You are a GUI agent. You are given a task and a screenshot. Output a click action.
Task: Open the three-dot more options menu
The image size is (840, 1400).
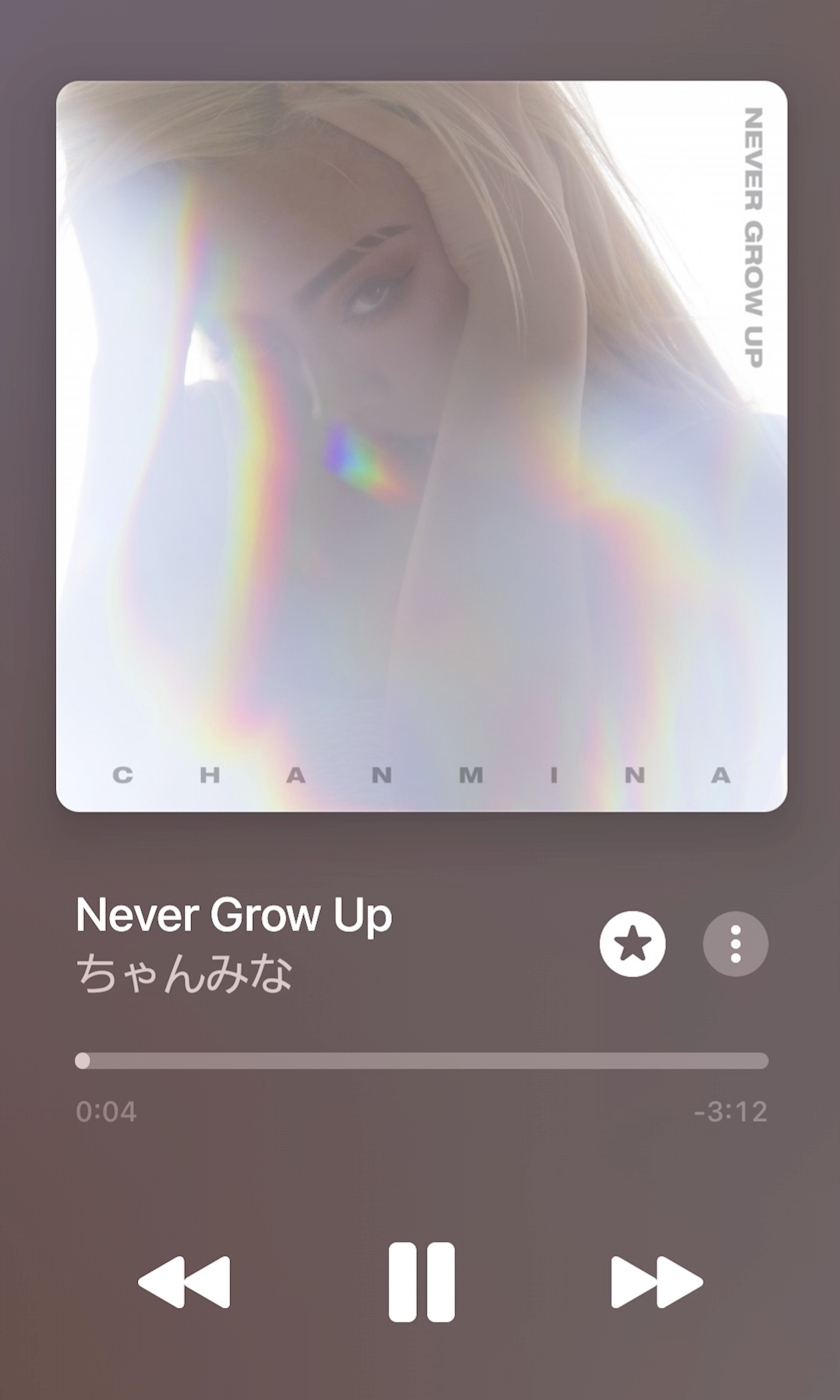pyautogui.click(x=735, y=943)
